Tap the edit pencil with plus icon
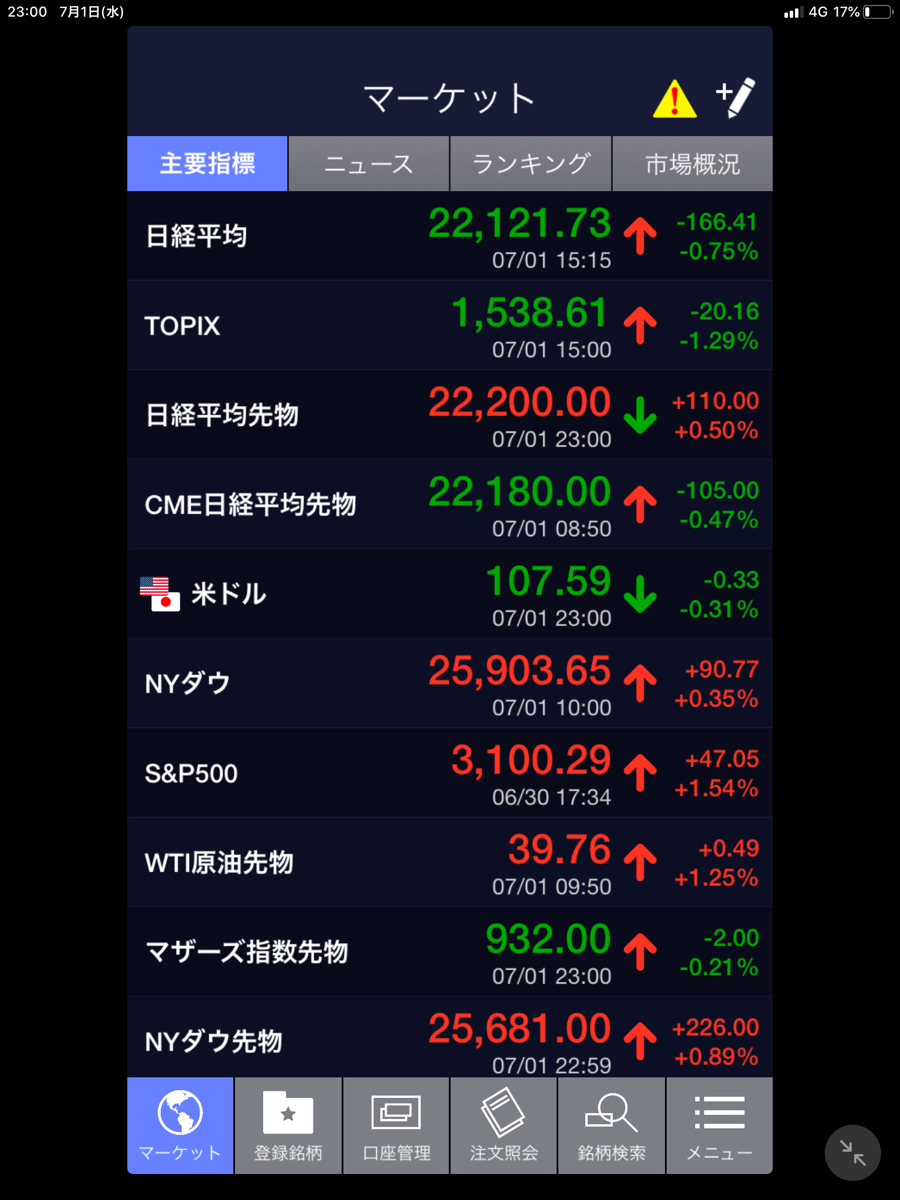 (x=736, y=98)
